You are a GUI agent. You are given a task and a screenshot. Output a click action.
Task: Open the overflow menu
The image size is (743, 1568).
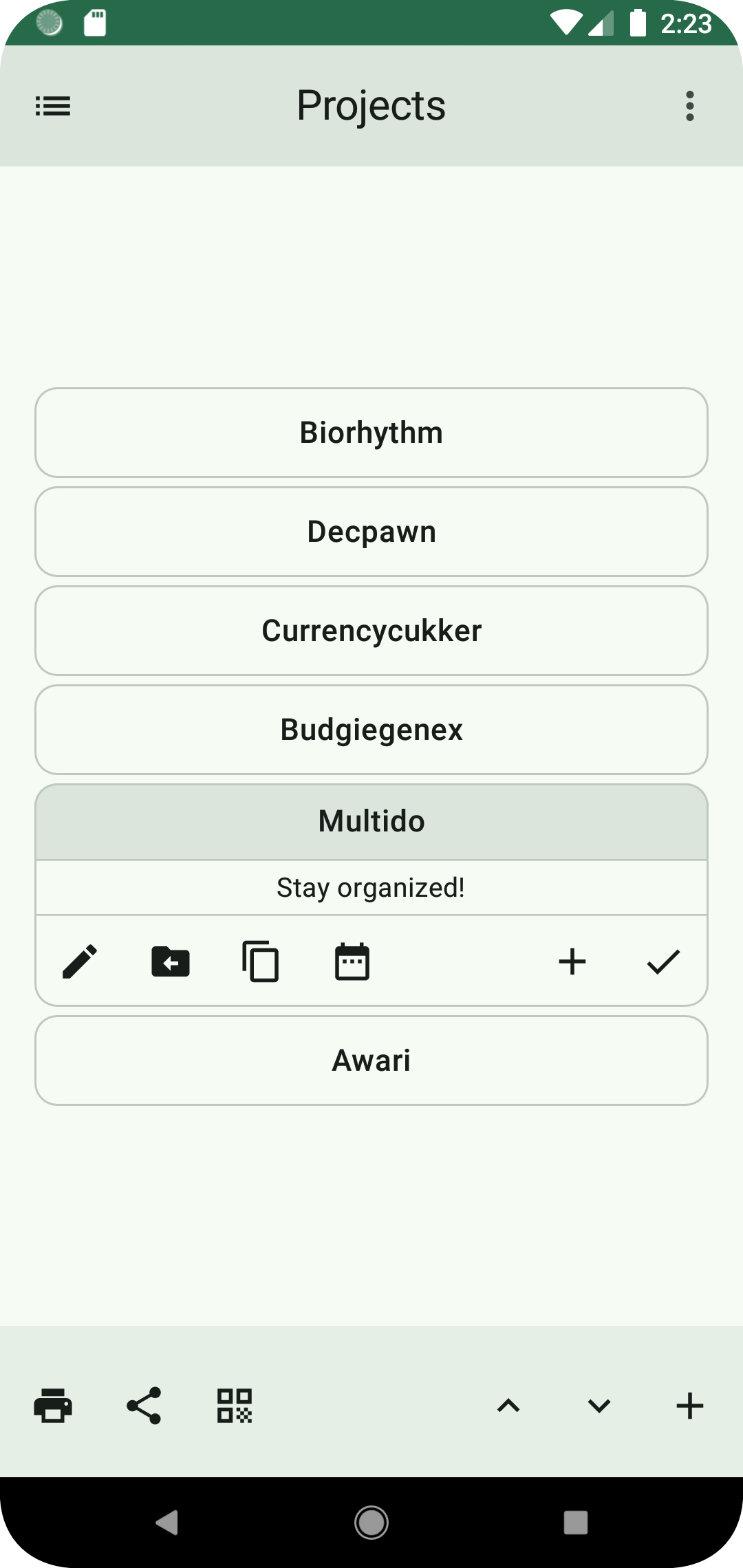point(689,106)
